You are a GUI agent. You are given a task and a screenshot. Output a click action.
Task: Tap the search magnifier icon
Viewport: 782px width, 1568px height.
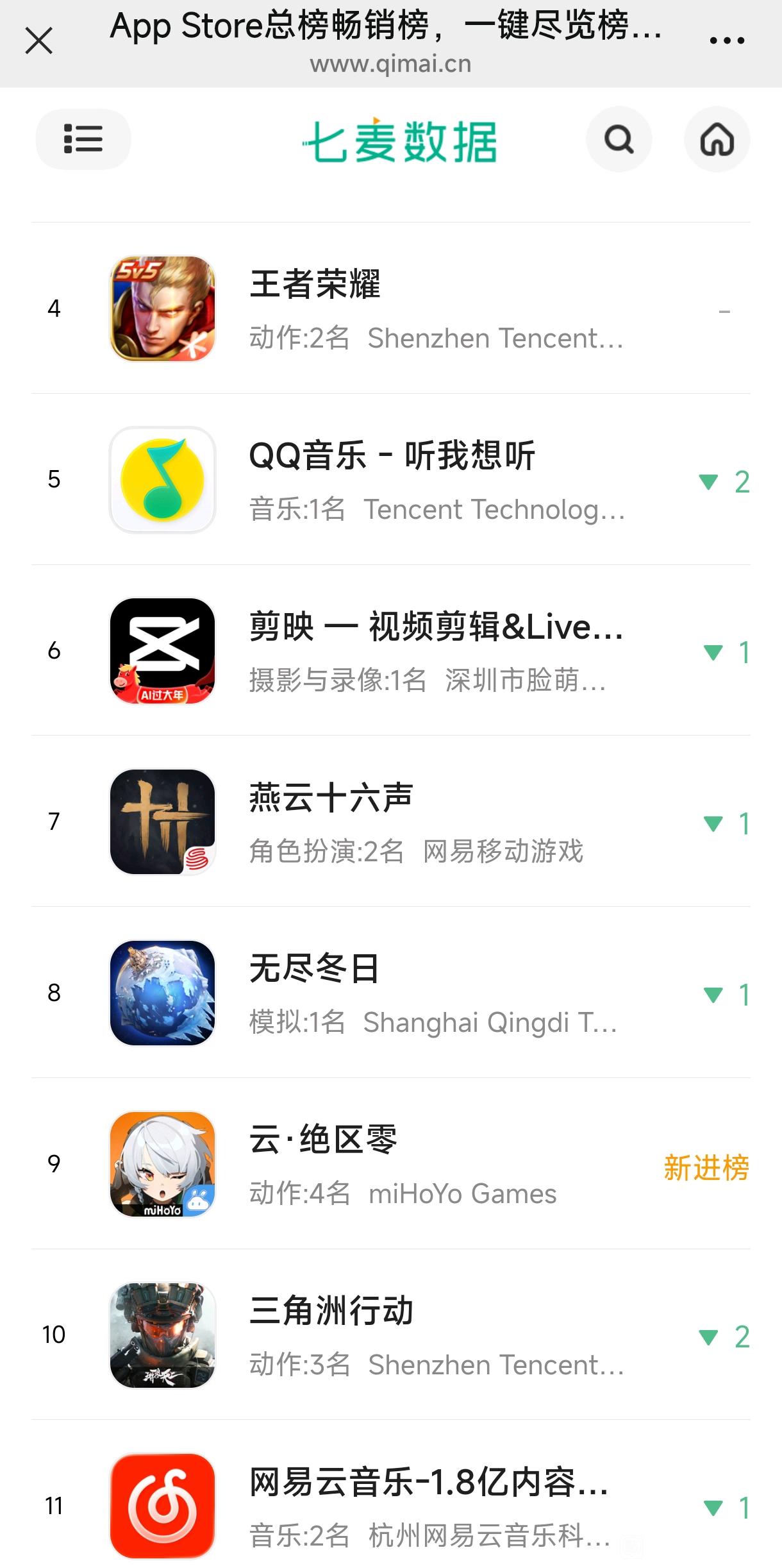(619, 139)
